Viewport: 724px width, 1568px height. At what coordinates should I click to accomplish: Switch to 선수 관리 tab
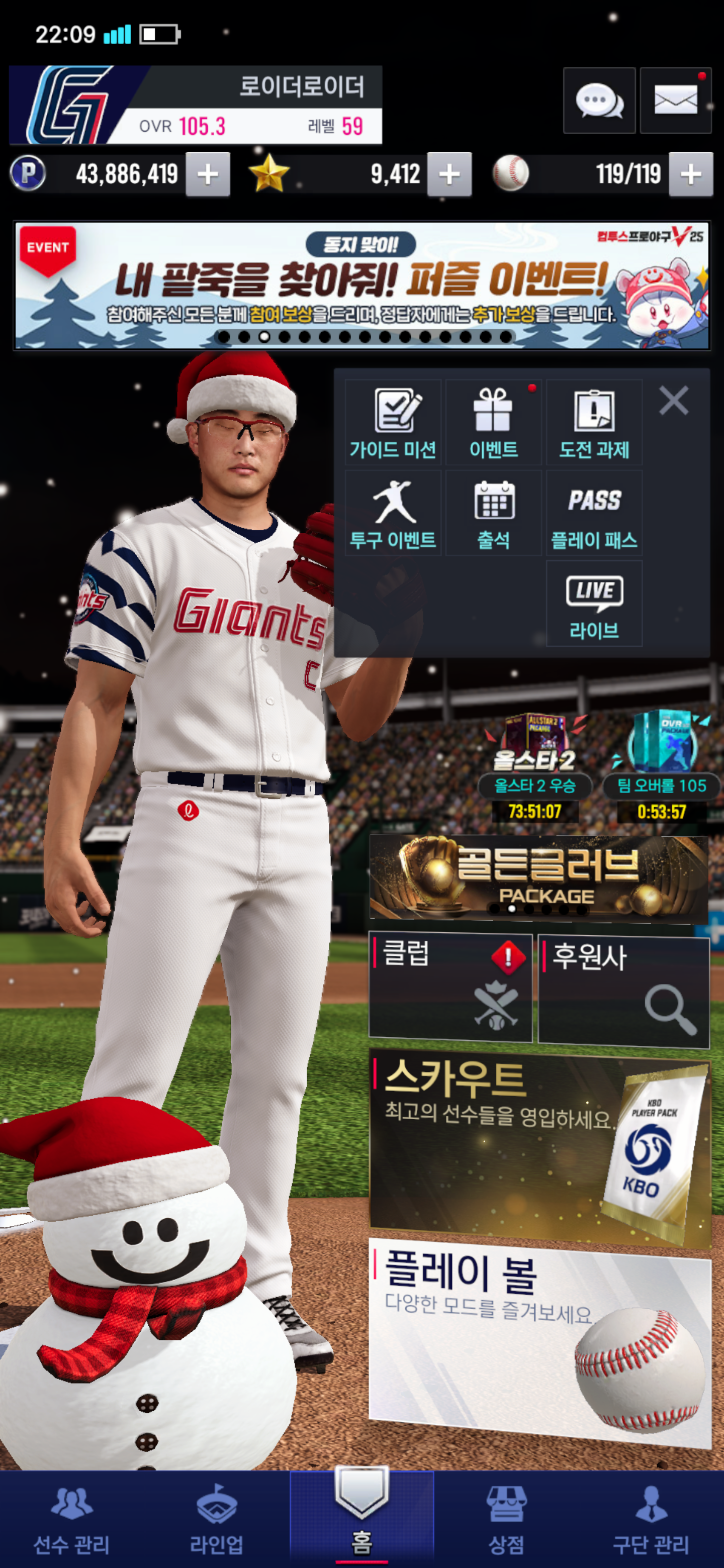point(72,1519)
